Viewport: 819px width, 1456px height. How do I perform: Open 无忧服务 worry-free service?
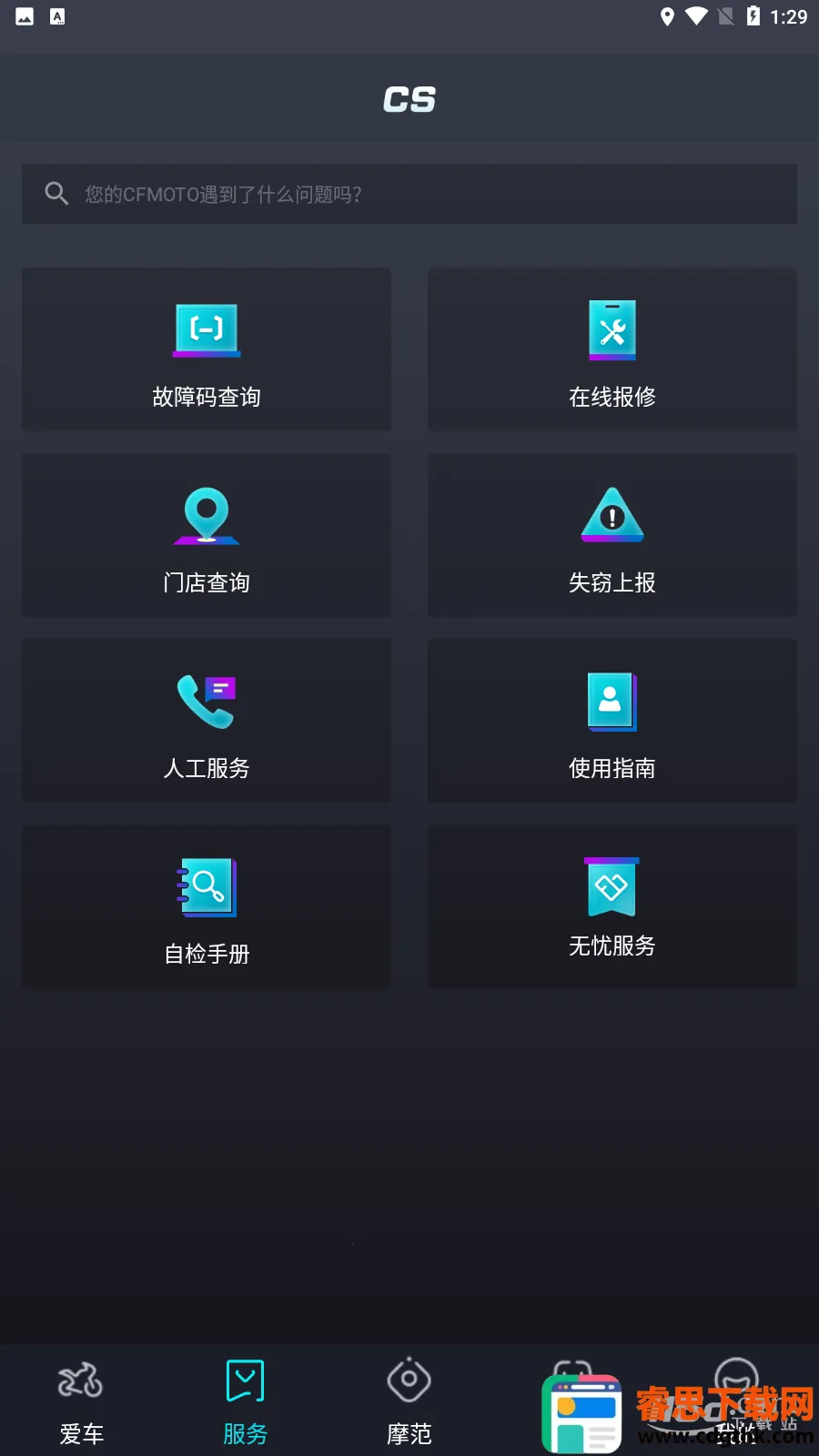(x=612, y=906)
